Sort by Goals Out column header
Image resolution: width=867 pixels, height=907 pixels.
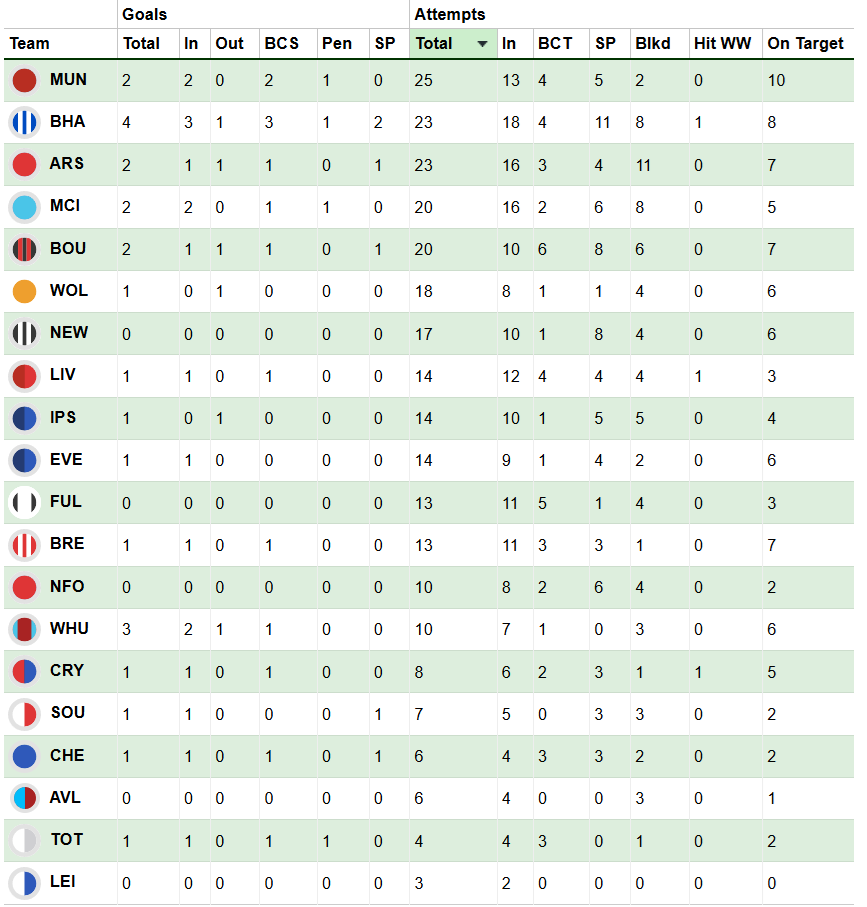[x=230, y=44]
